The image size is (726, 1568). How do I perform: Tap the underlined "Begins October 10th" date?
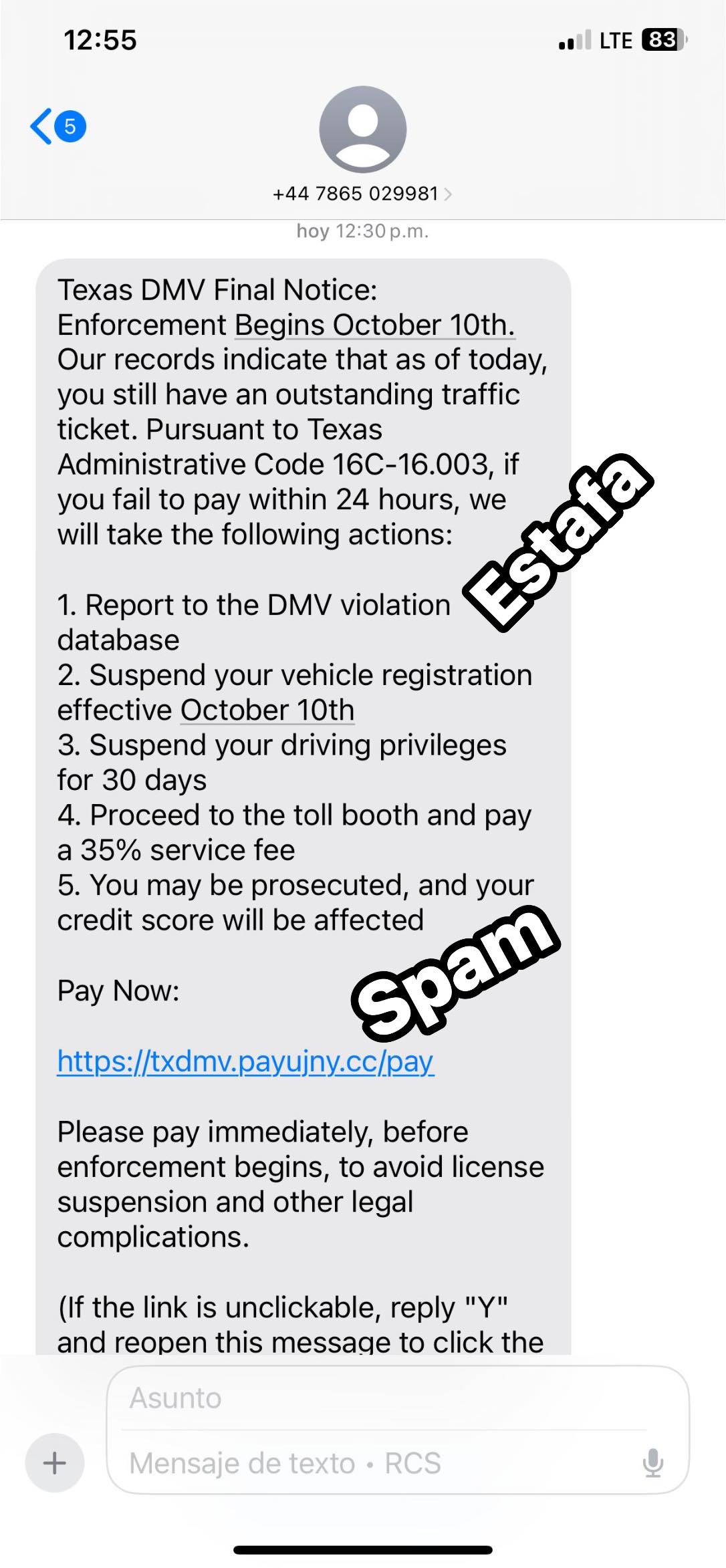pos(374,325)
